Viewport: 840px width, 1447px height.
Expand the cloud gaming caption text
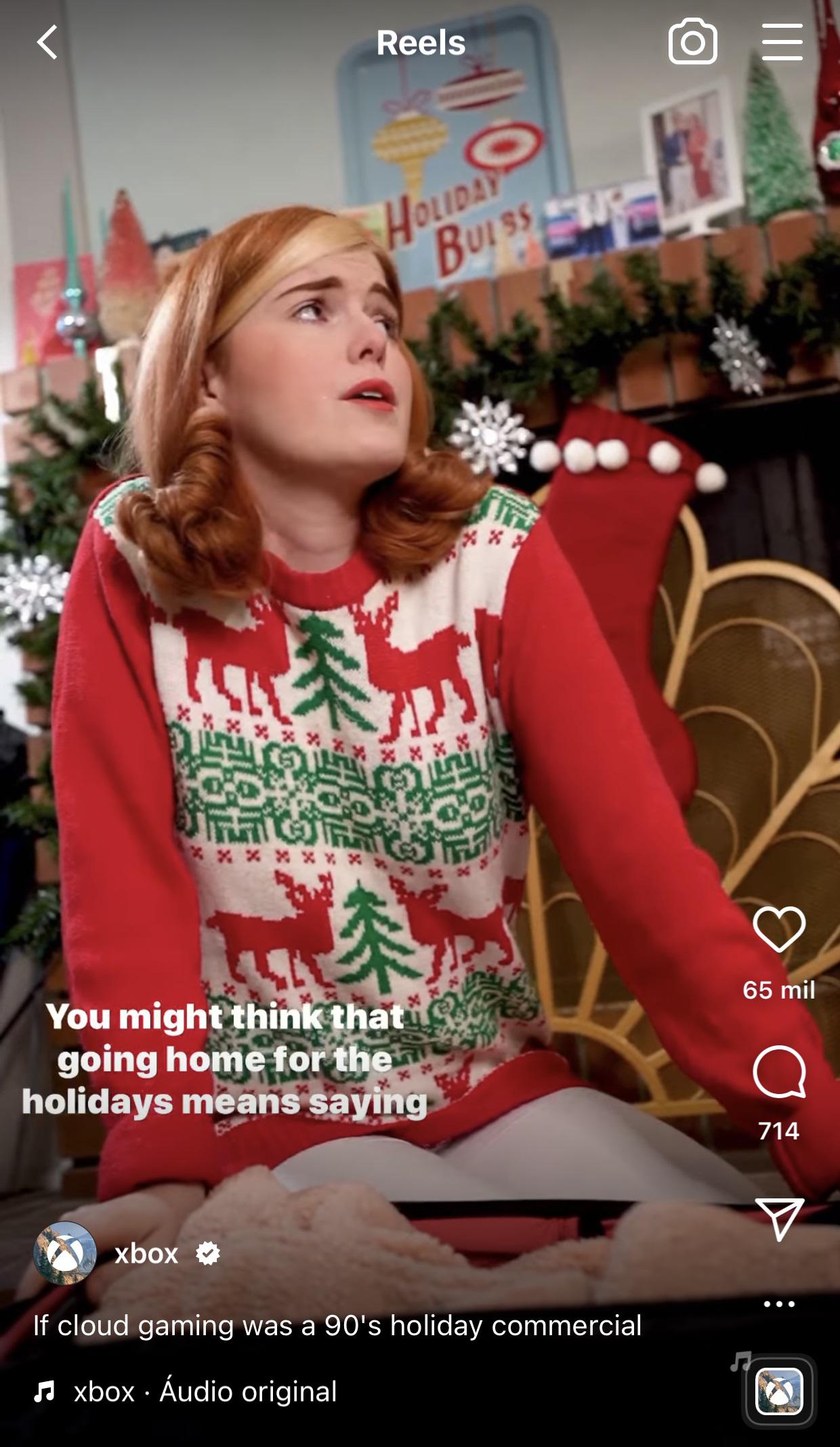pyautogui.click(x=337, y=1325)
